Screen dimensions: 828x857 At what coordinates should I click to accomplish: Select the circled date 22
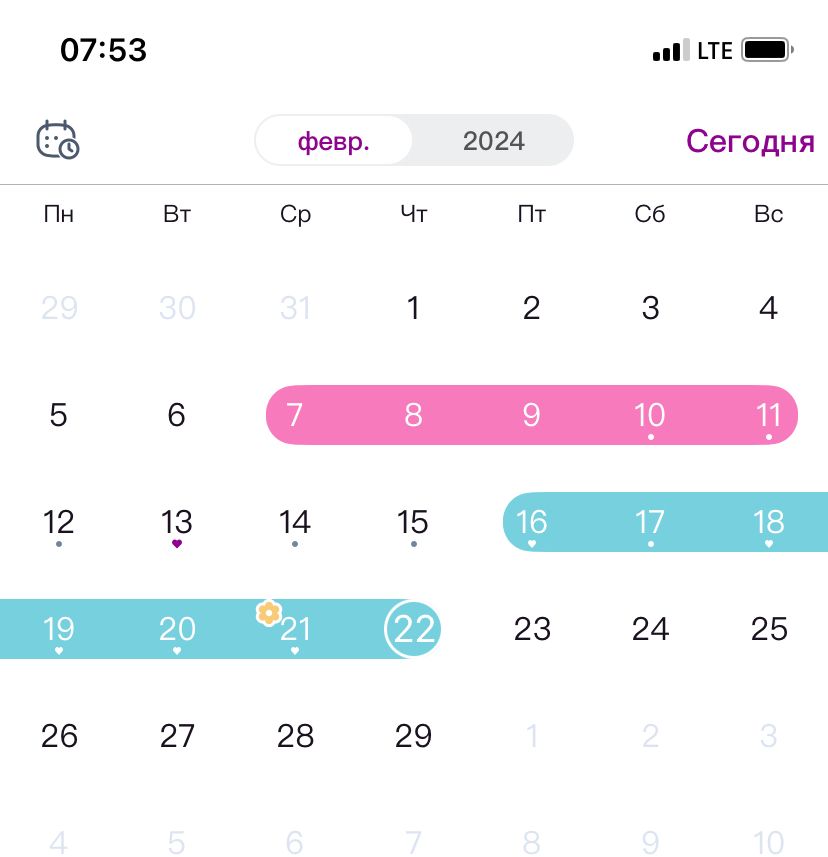pyautogui.click(x=414, y=629)
